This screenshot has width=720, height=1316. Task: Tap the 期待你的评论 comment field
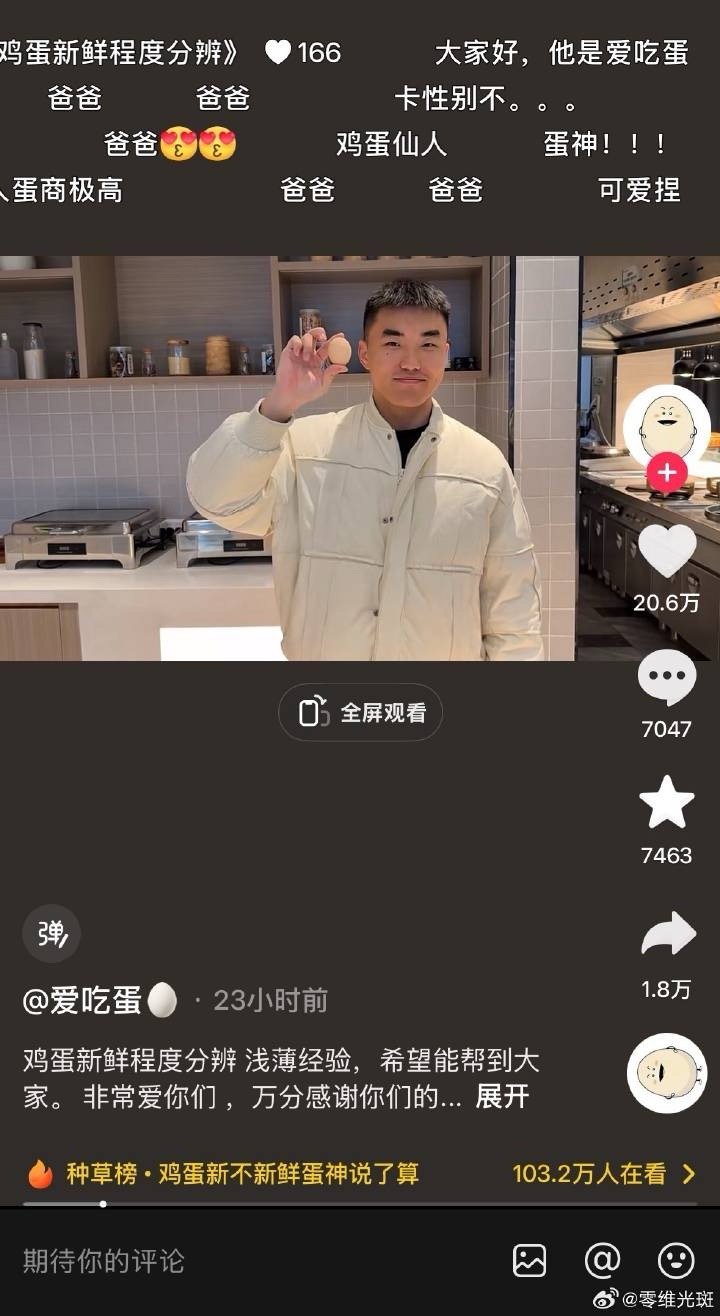(x=200, y=1261)
